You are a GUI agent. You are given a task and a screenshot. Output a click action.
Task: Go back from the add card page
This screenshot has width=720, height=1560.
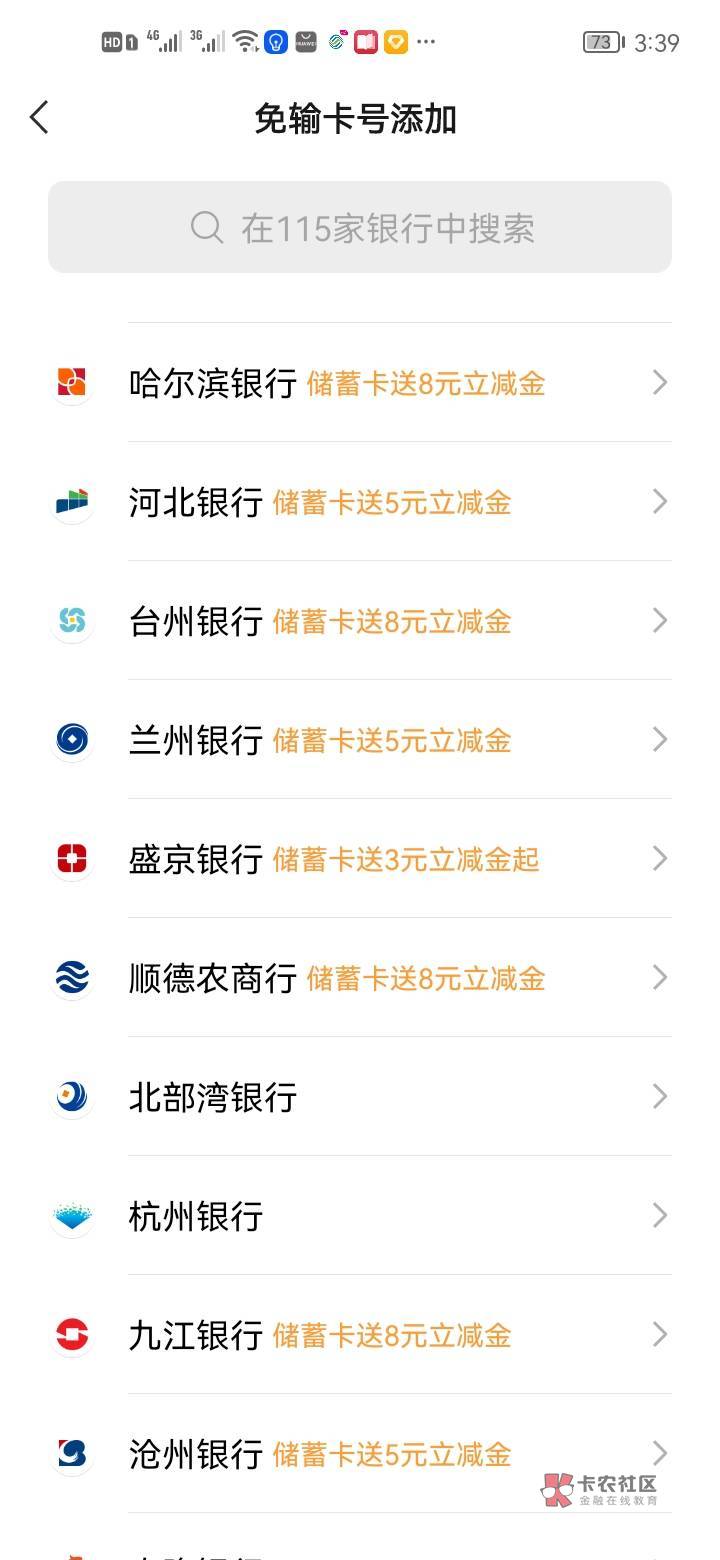coord(39,118)
